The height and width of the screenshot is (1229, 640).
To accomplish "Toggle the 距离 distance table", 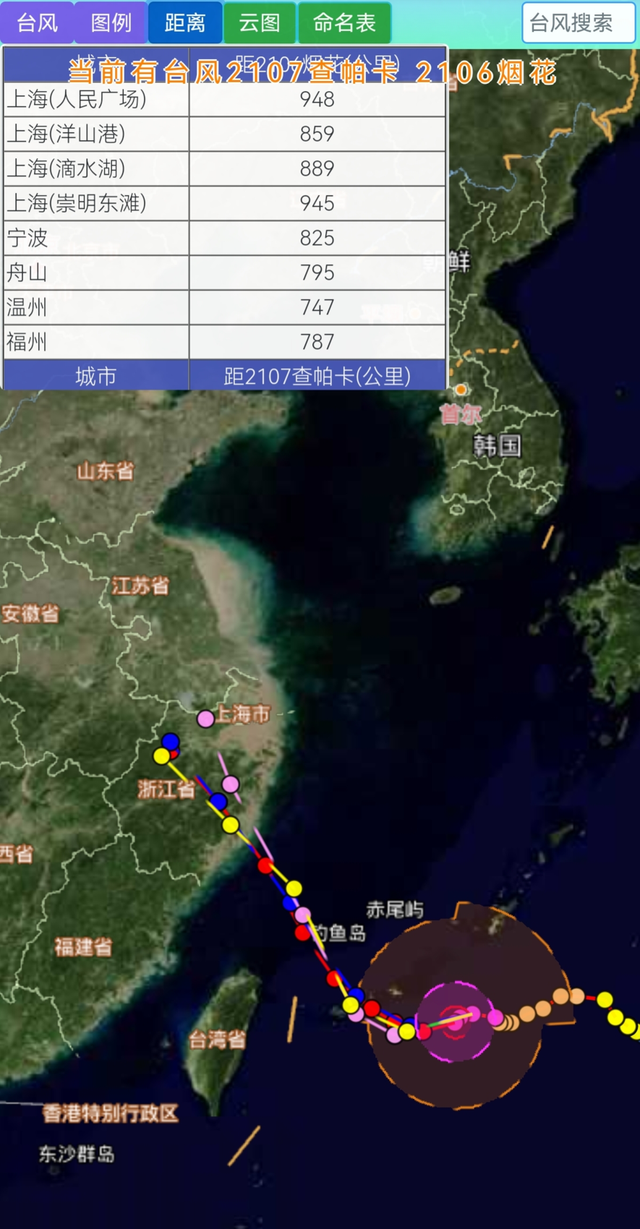I will pos(185,22).
